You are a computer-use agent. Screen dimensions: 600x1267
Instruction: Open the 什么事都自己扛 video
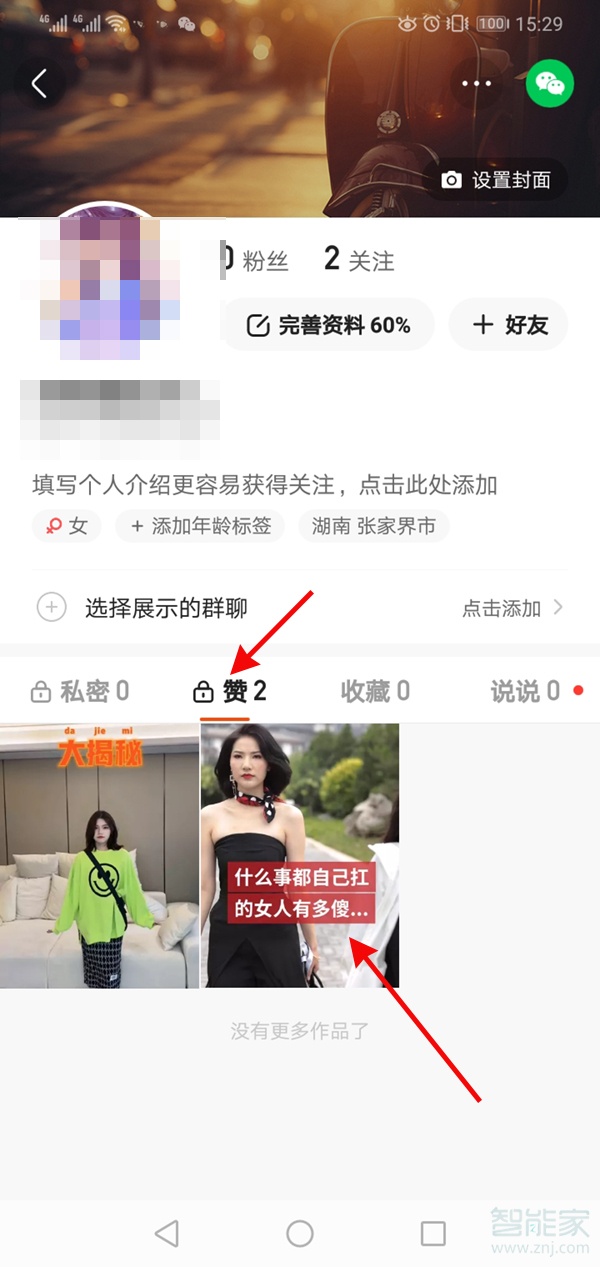pos(300,855)
